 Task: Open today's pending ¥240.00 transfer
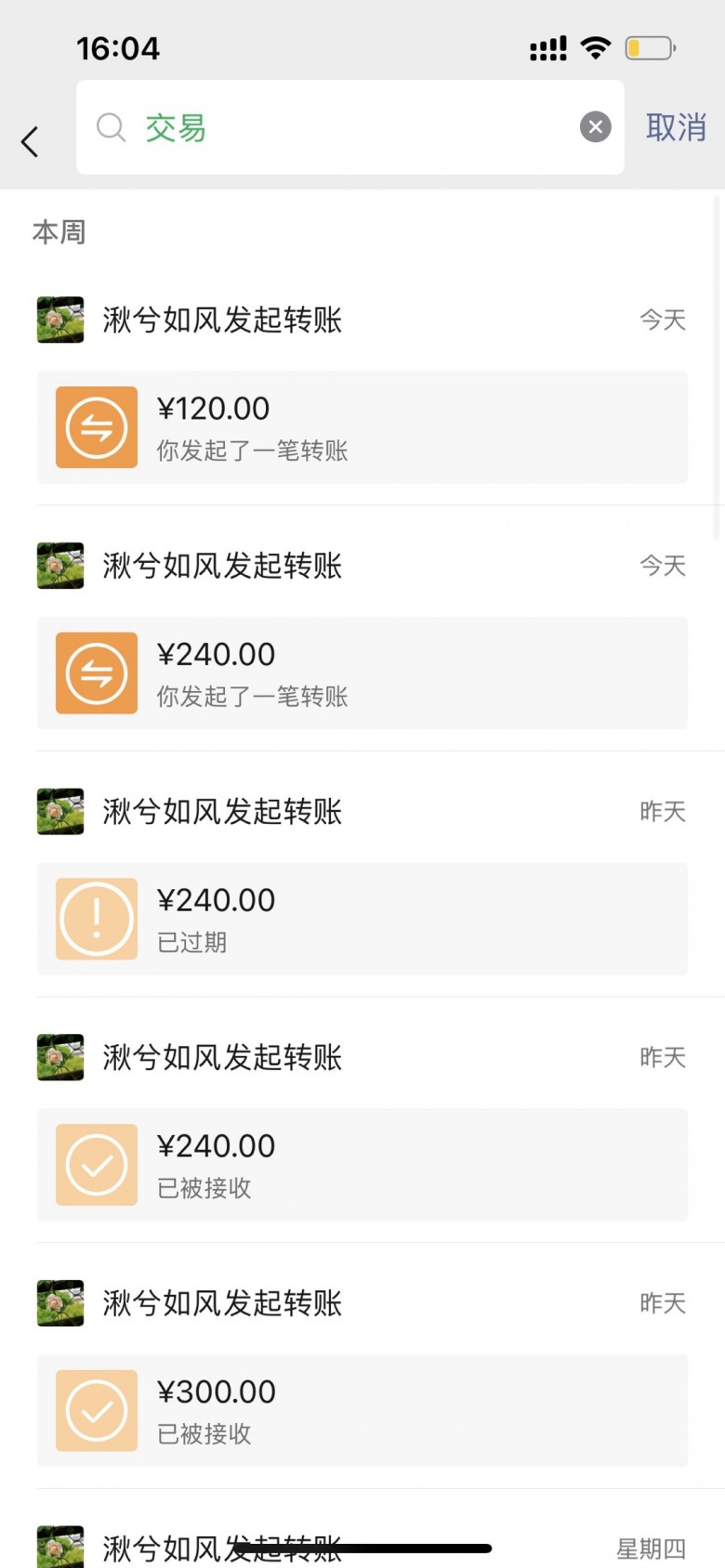point(362,673)
